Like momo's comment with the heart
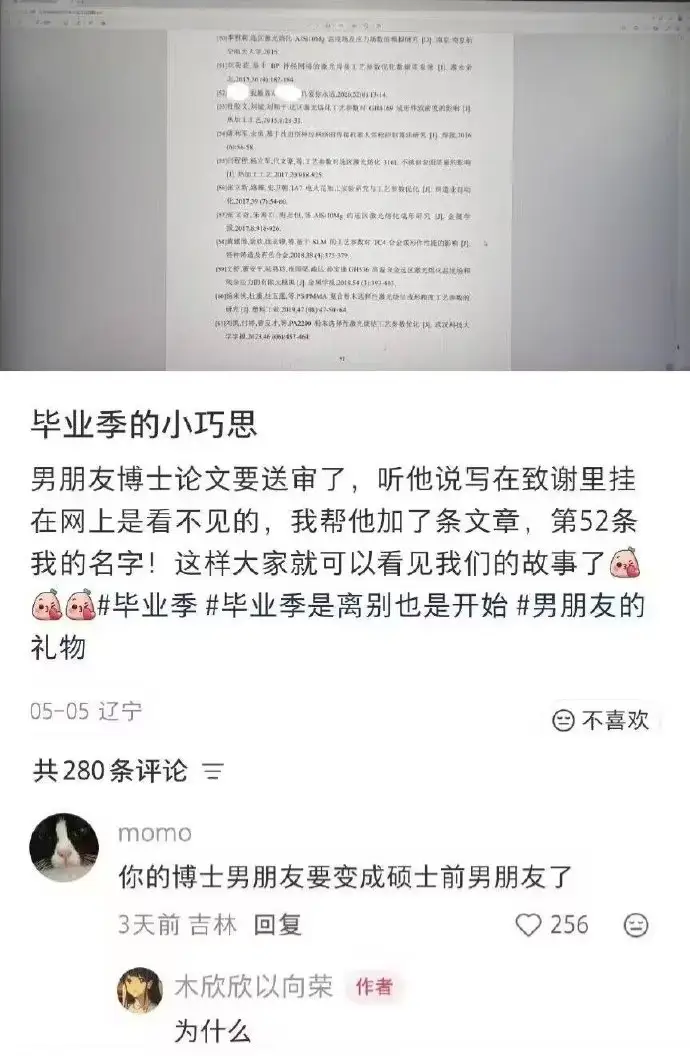Viewport: 690px width, 1056px height. pyautogui.click(x=528, y=925)
